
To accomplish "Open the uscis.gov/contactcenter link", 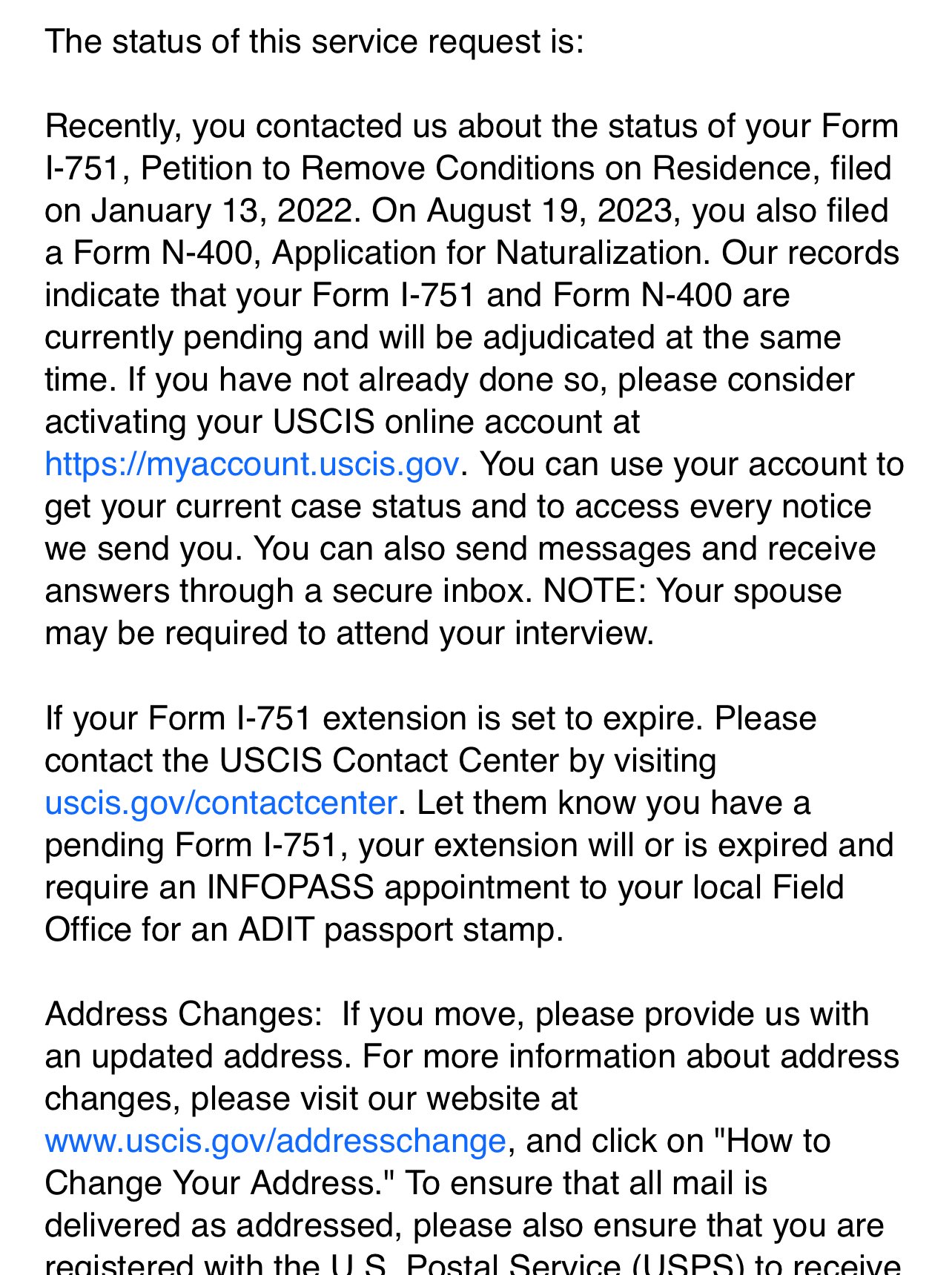I will (x=221, y=804).
